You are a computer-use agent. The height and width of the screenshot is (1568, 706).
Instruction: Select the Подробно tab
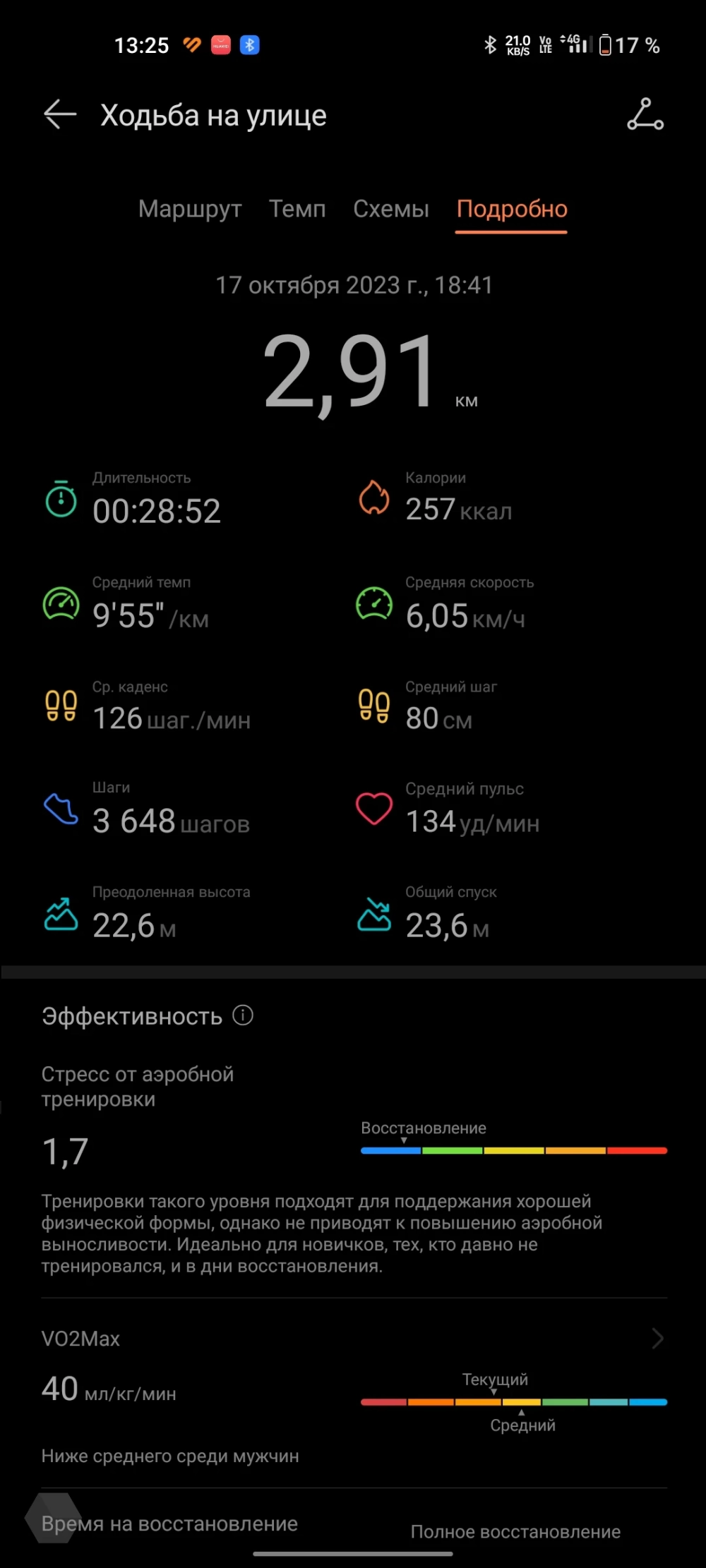pyautogui.click(x=512, y=210)
